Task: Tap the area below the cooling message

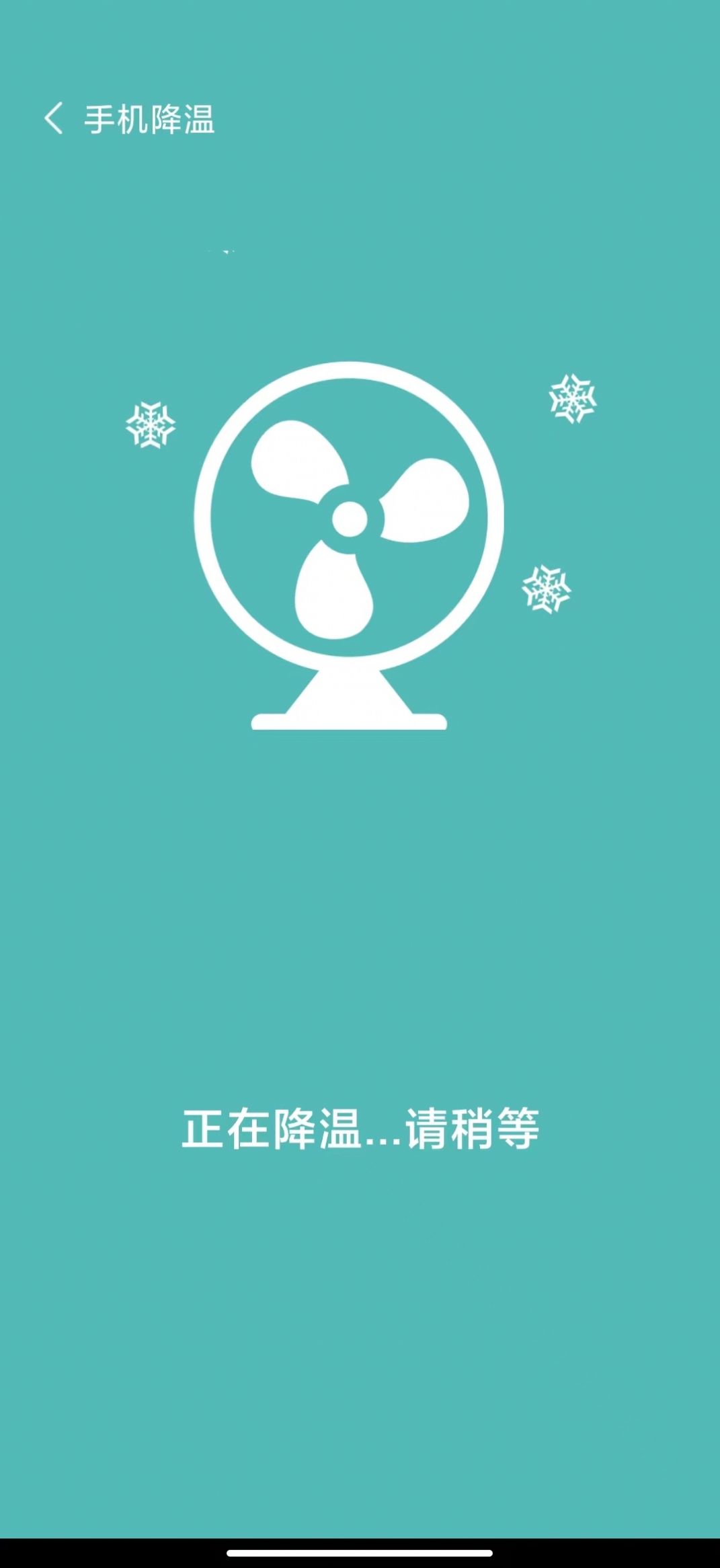Action: click(x=360, y=1244)
